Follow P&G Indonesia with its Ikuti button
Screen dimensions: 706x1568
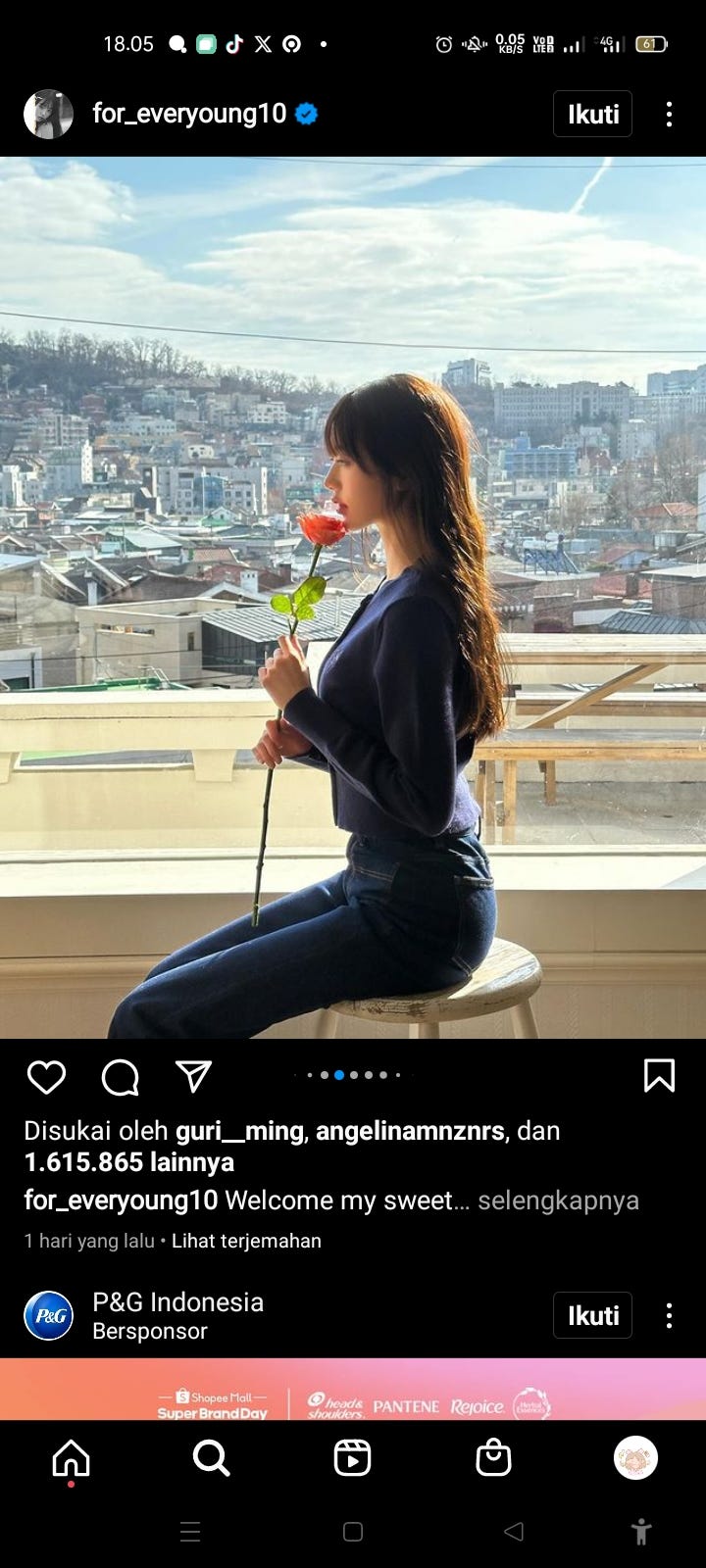pos(592,1315)
